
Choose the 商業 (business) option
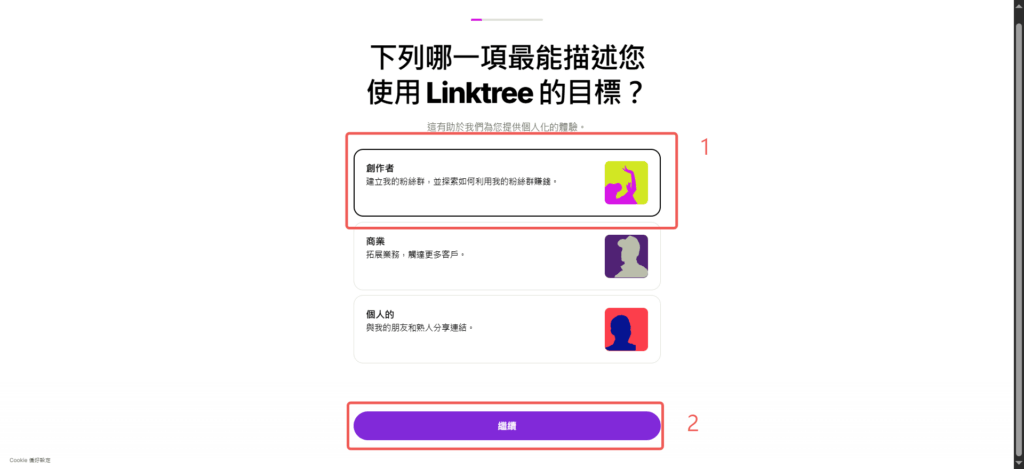coord(506,256)
